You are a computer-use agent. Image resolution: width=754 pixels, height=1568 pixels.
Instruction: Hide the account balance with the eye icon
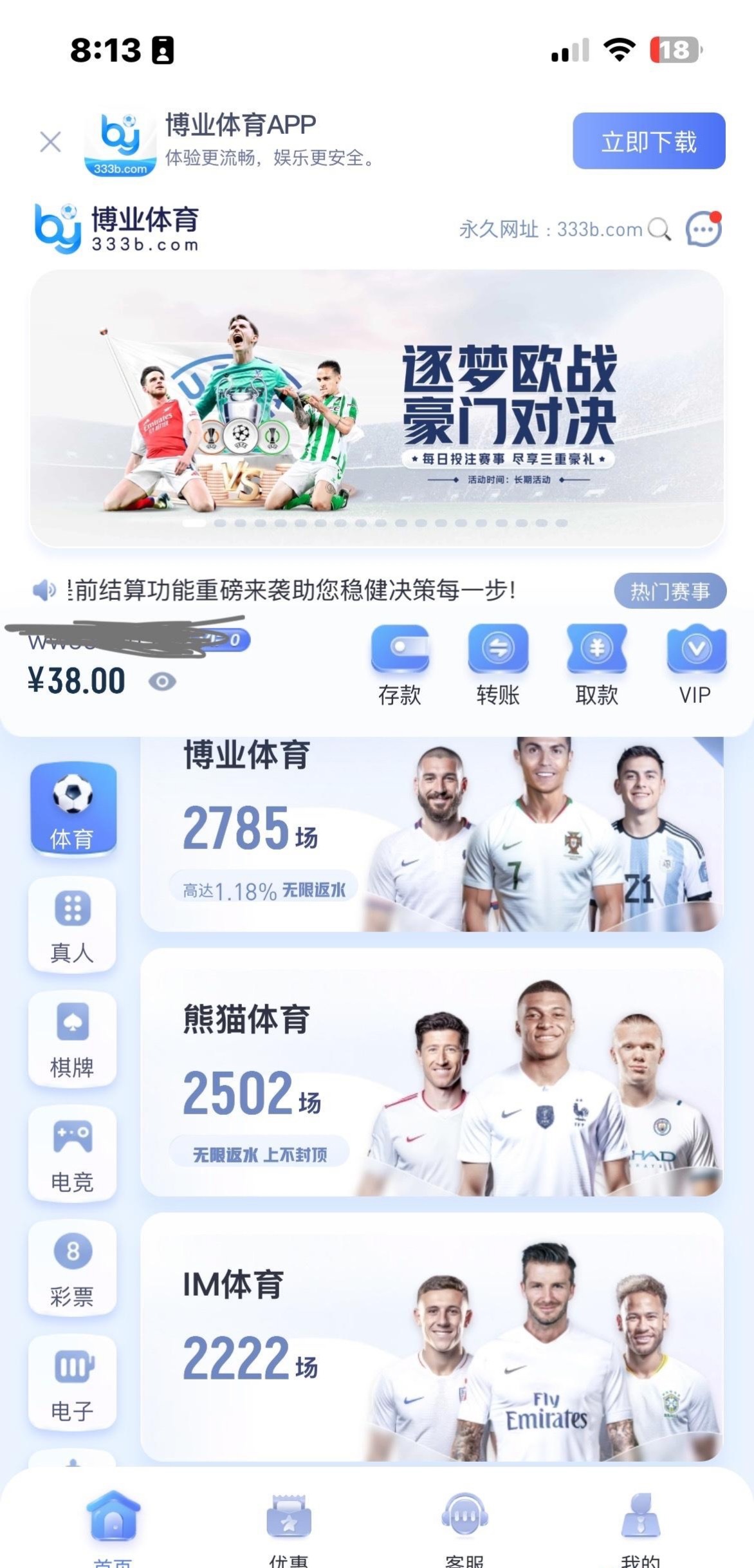(162, 682)
